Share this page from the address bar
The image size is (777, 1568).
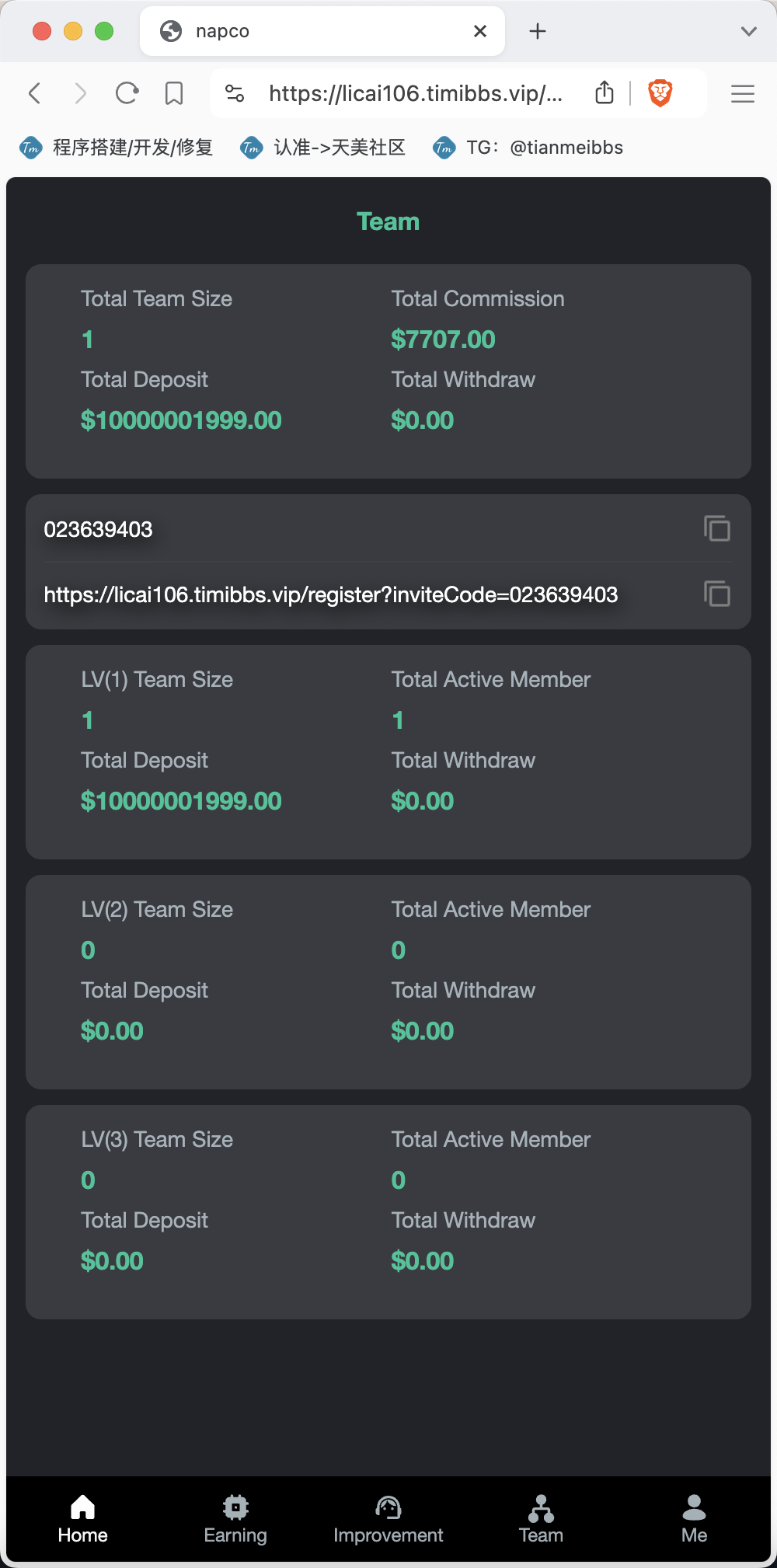pyautogui.click(x=605, y=93)
